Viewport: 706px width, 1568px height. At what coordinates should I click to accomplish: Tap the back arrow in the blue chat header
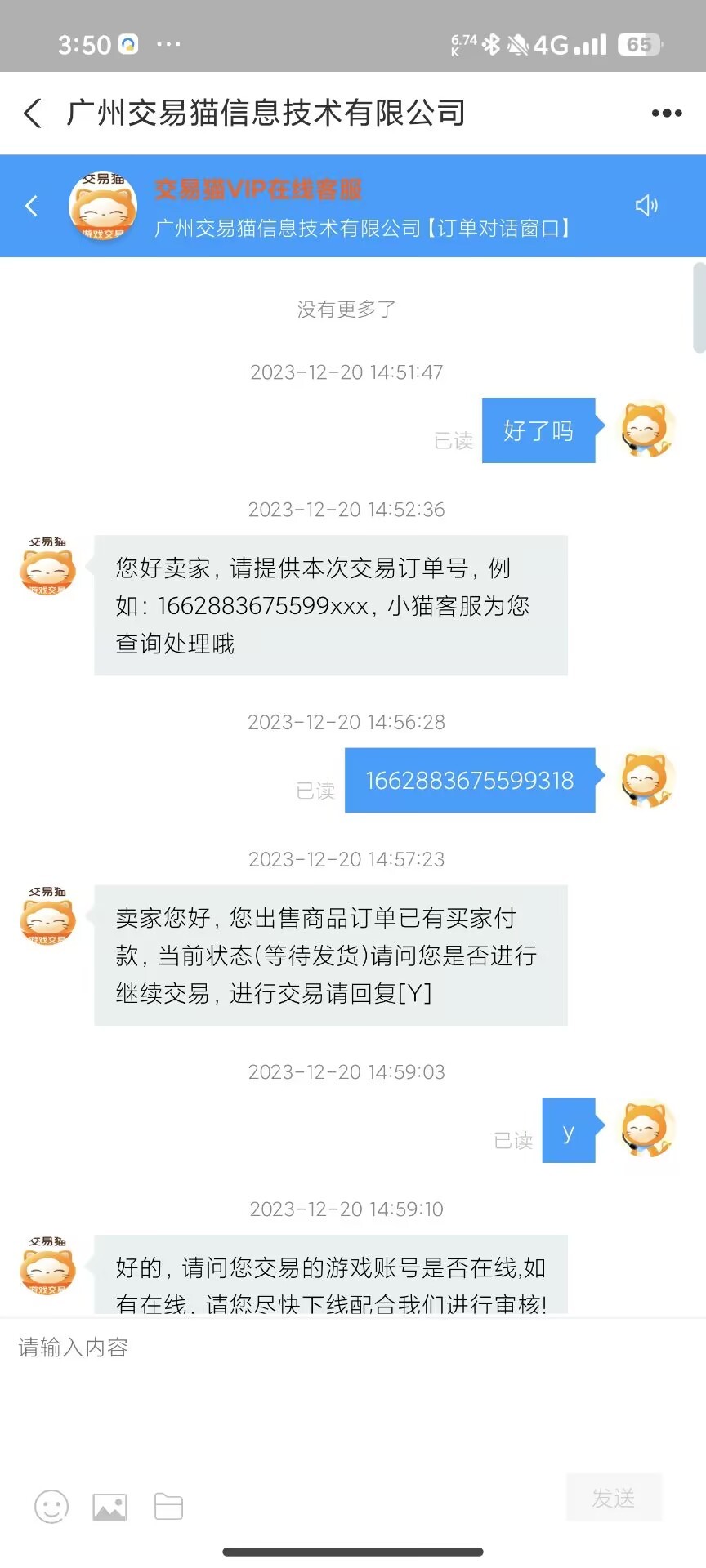coord(32,206)
